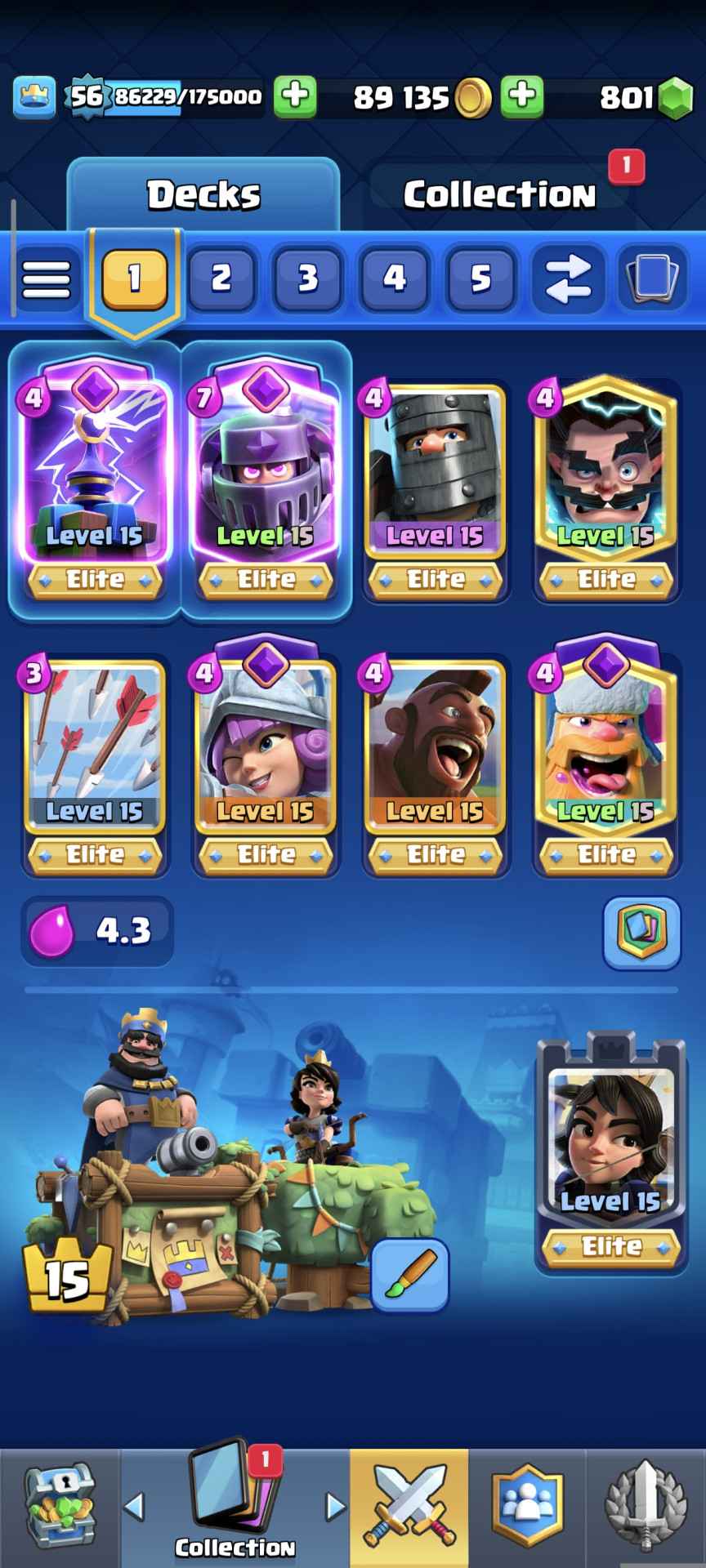Open the card stack deck button

pyautogui.click(x=652, y=279)
